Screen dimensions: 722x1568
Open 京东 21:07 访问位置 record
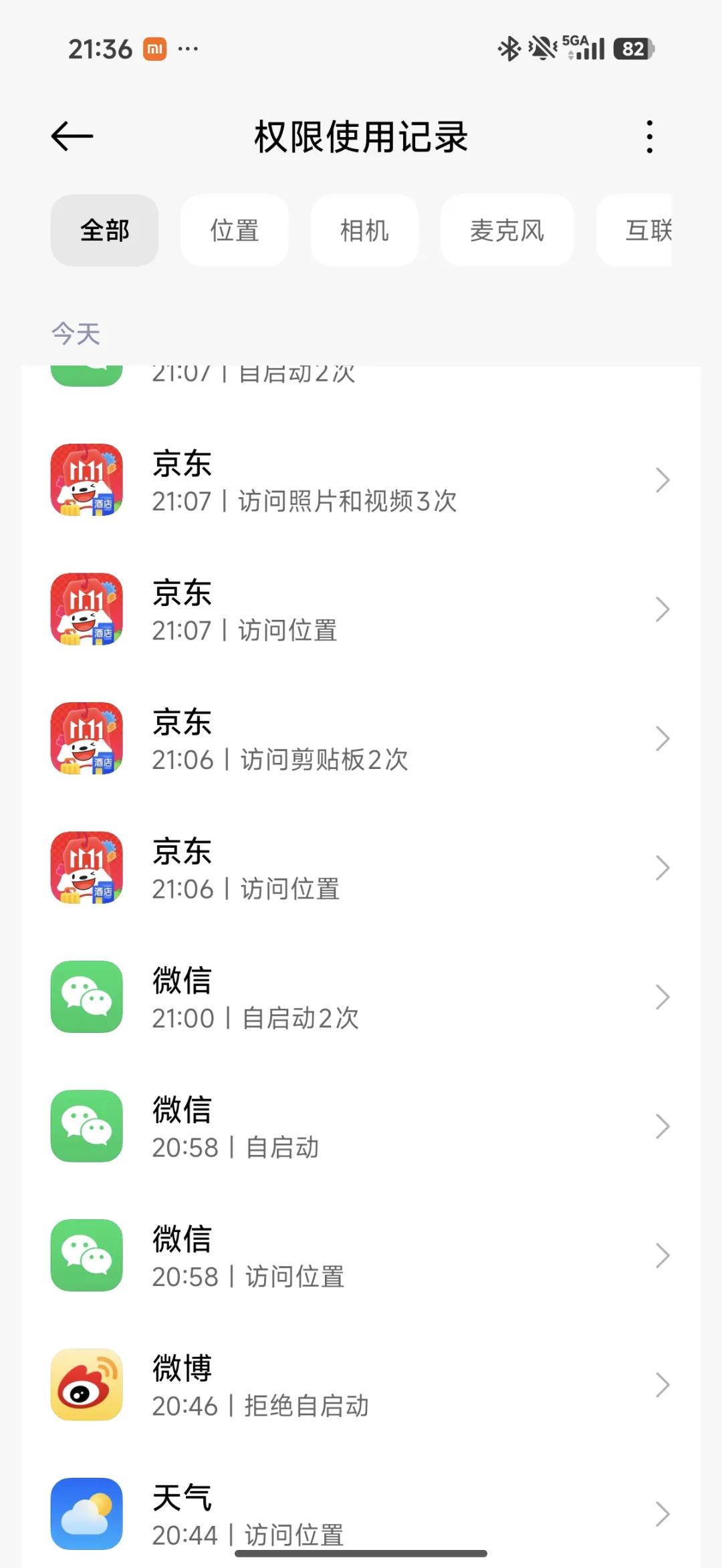361,609
